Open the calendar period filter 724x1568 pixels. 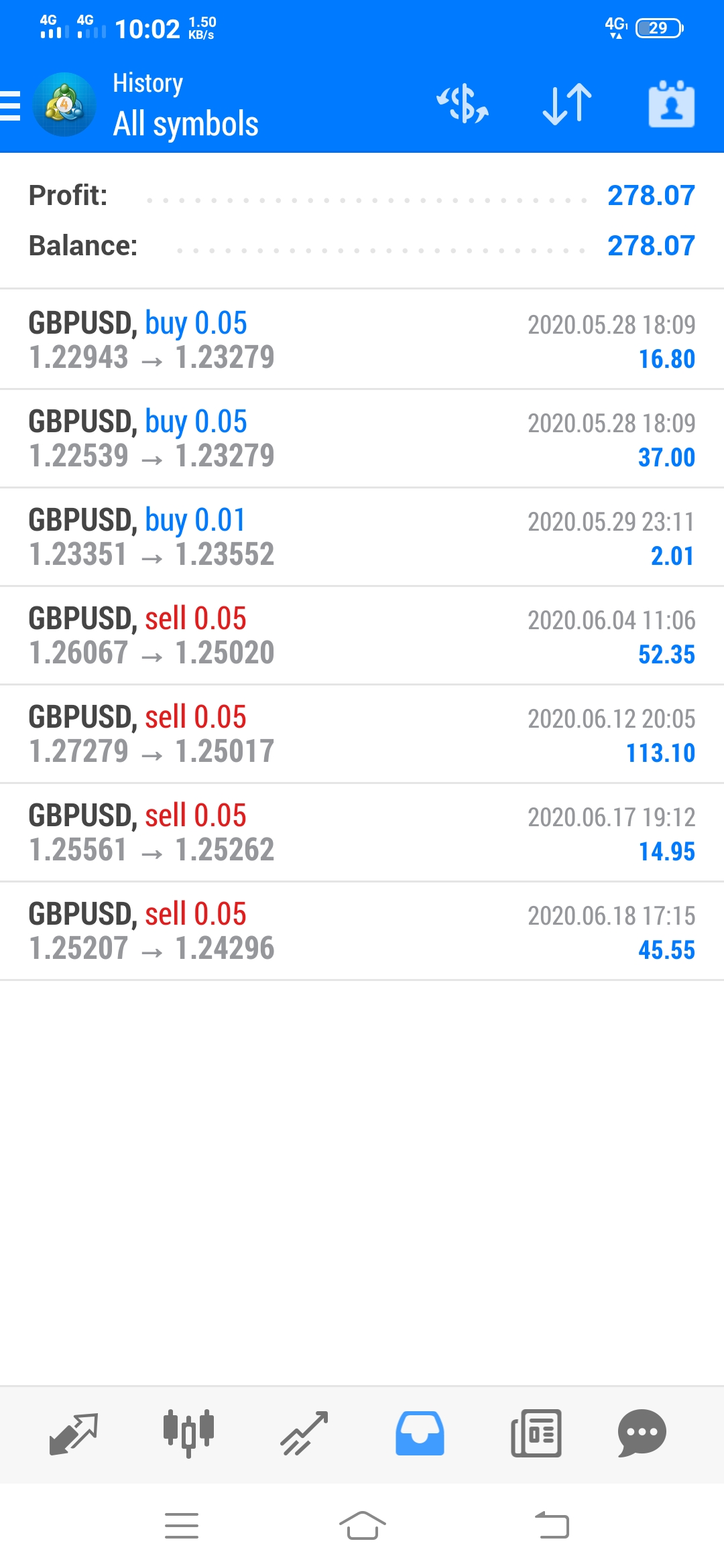(x=672, y=104)
